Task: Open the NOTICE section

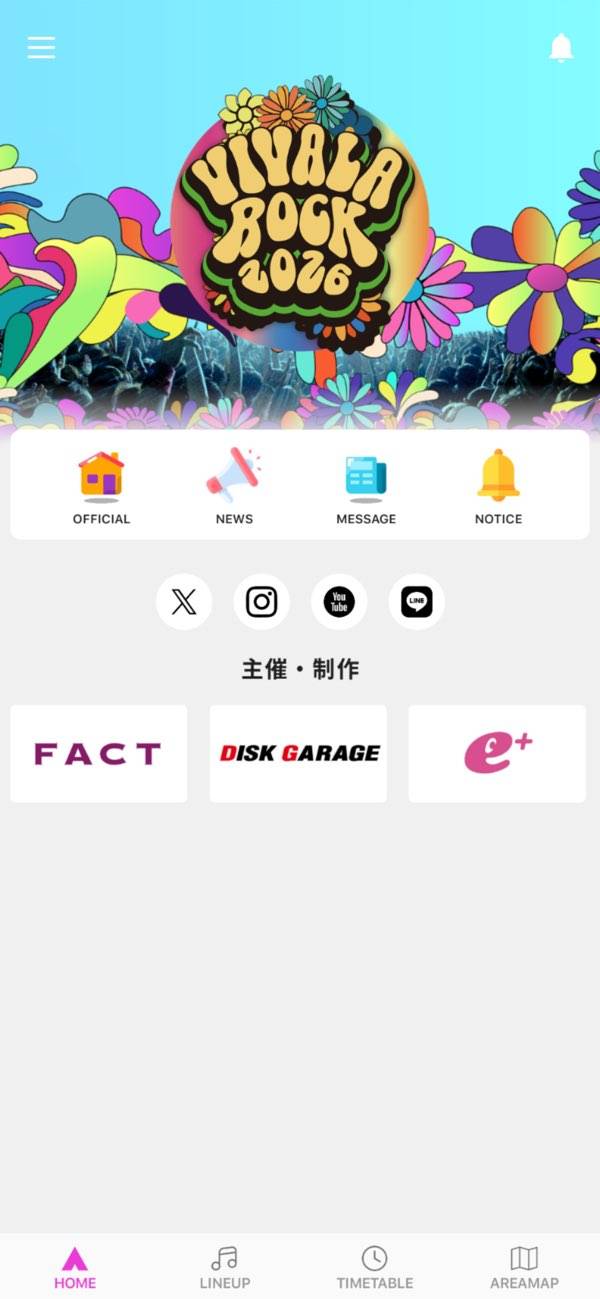Action: tap(498, 487)
